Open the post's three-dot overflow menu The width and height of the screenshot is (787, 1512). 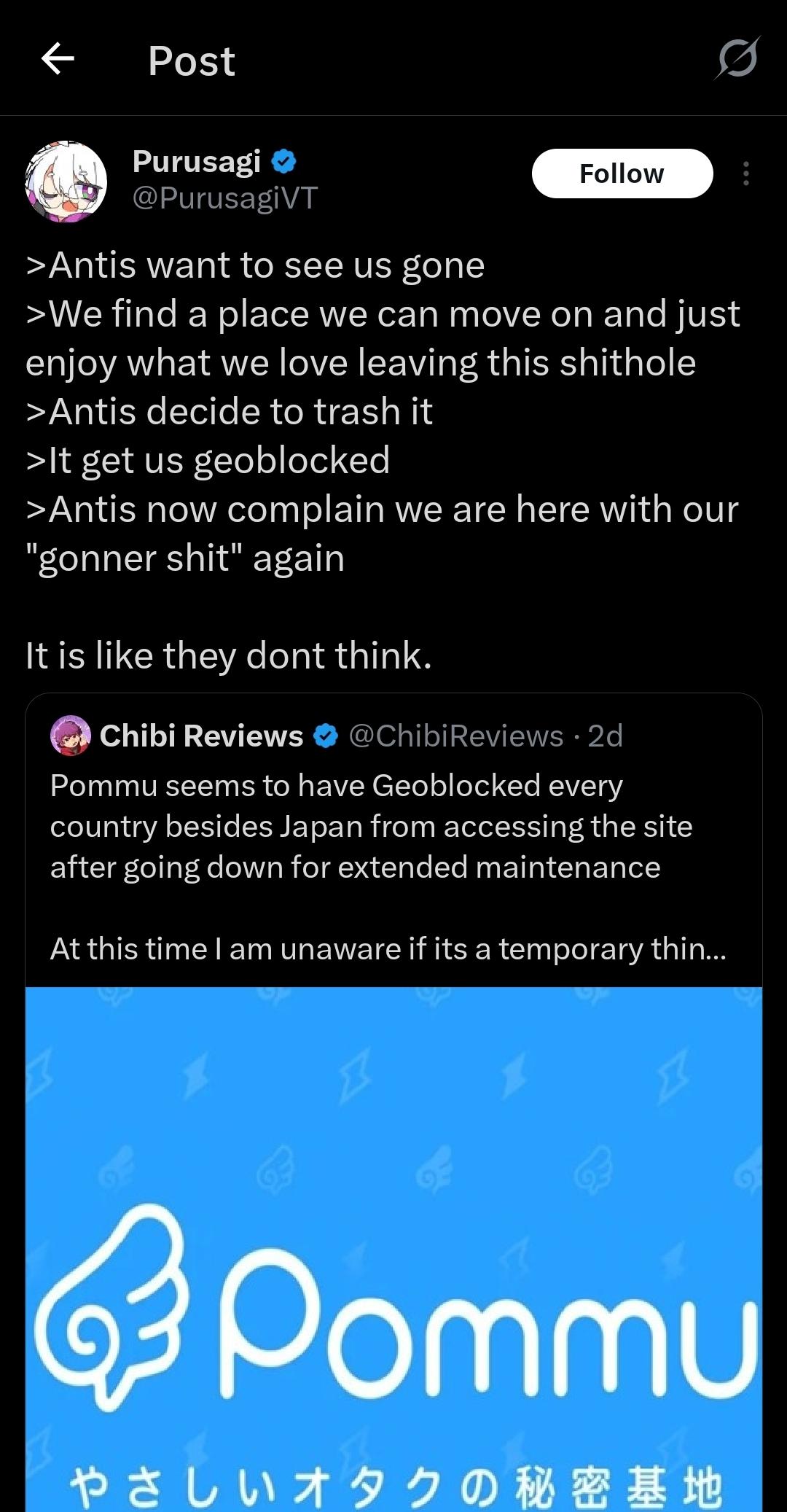(x=745, y=174)
